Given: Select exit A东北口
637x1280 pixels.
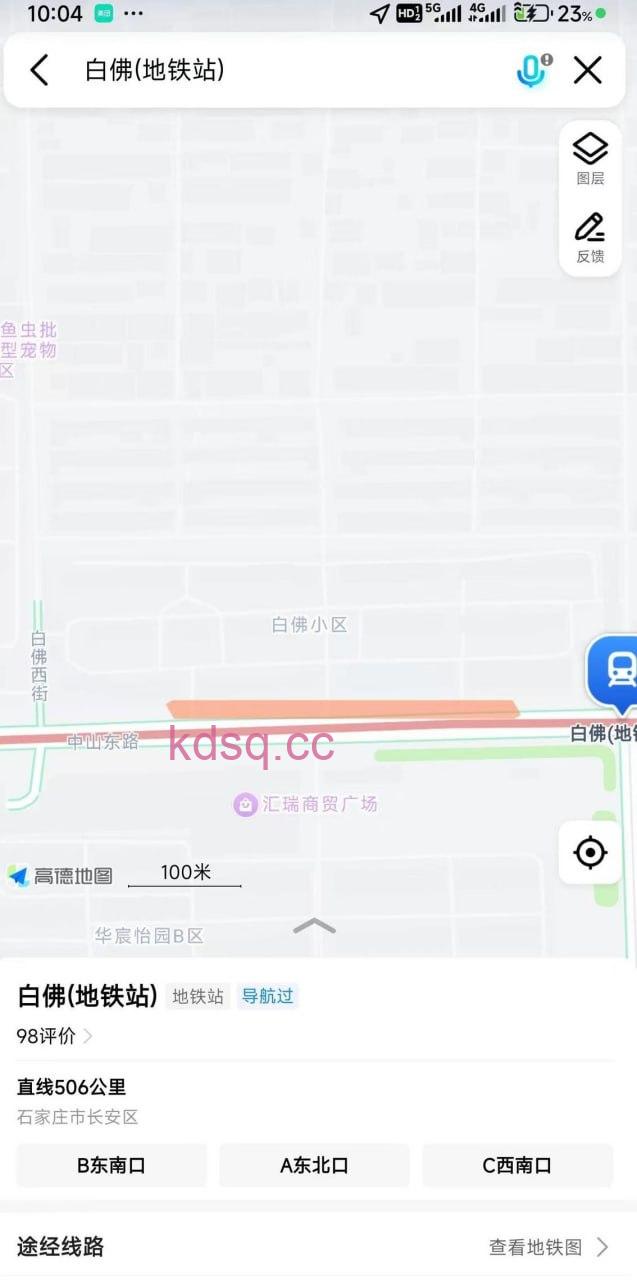Looking at the screenshot, I should [314, 1165].
